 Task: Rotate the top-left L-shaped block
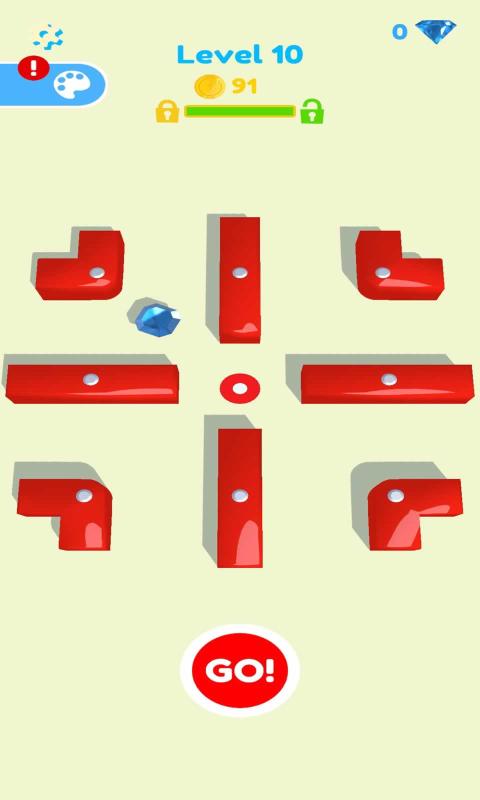81,266
